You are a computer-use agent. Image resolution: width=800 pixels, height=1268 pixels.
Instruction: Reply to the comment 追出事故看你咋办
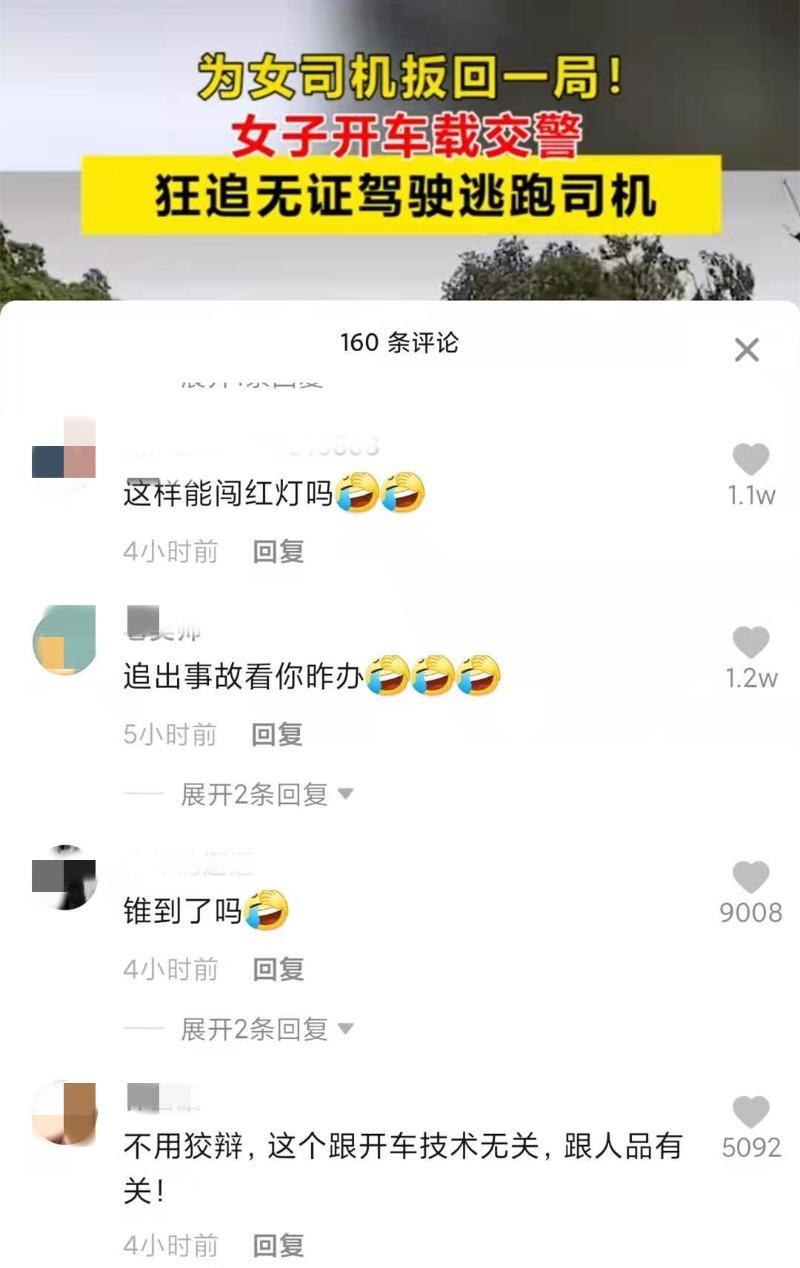(x=277, y=735)
